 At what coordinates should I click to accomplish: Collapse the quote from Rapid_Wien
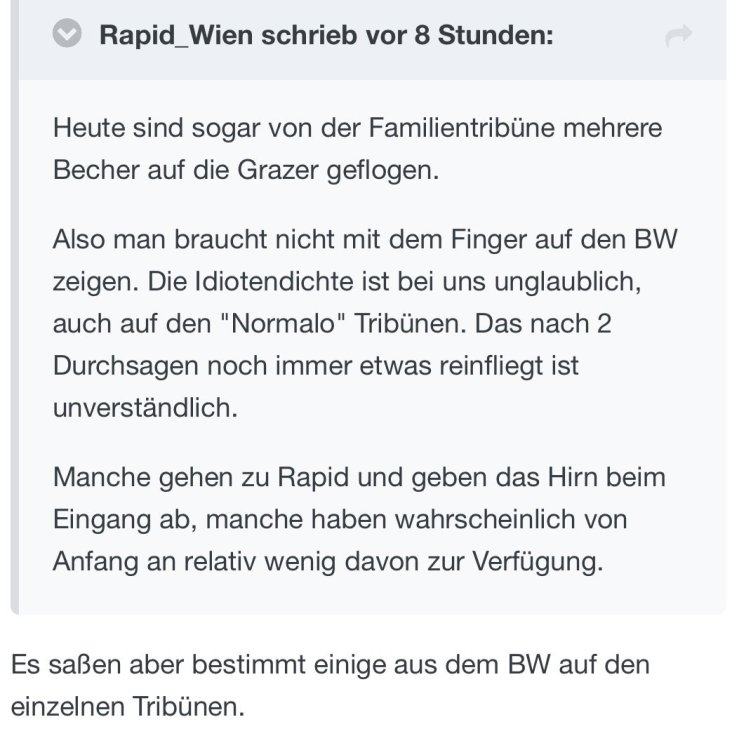point(67,36)
